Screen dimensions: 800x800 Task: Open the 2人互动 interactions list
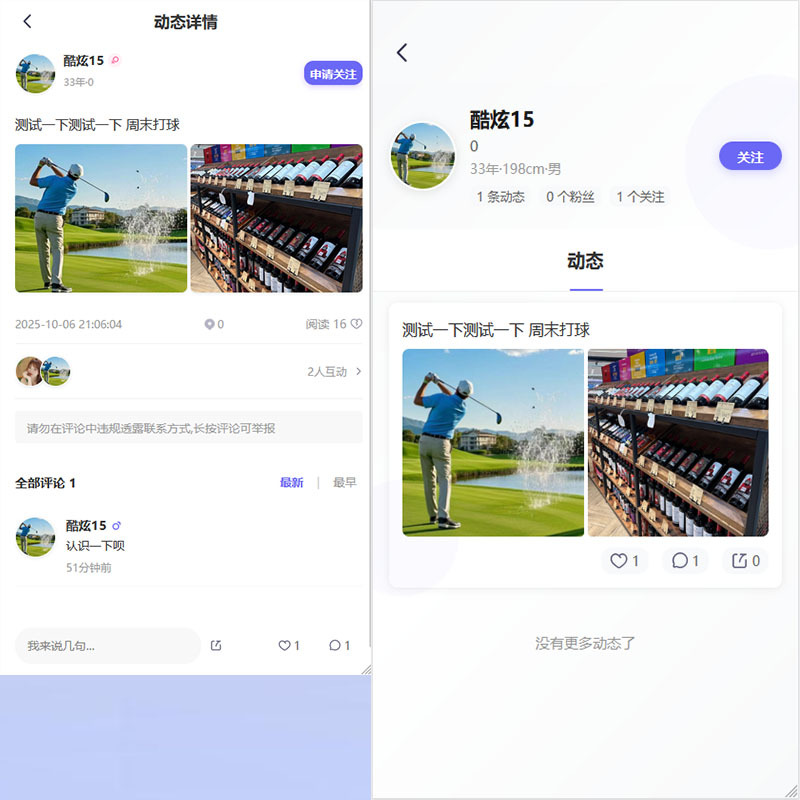(x=334, y=371)
